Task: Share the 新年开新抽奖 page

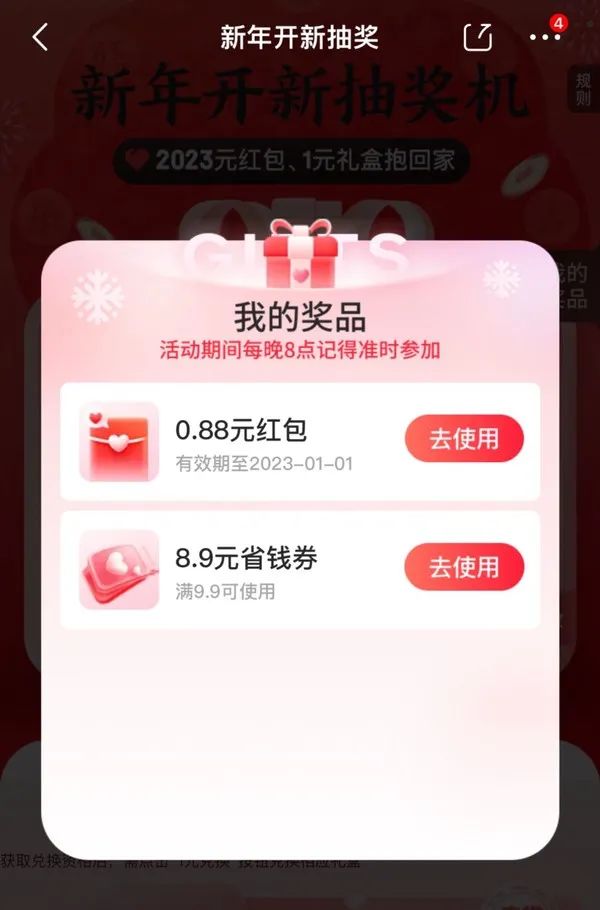Action: [x=478, y=38]
